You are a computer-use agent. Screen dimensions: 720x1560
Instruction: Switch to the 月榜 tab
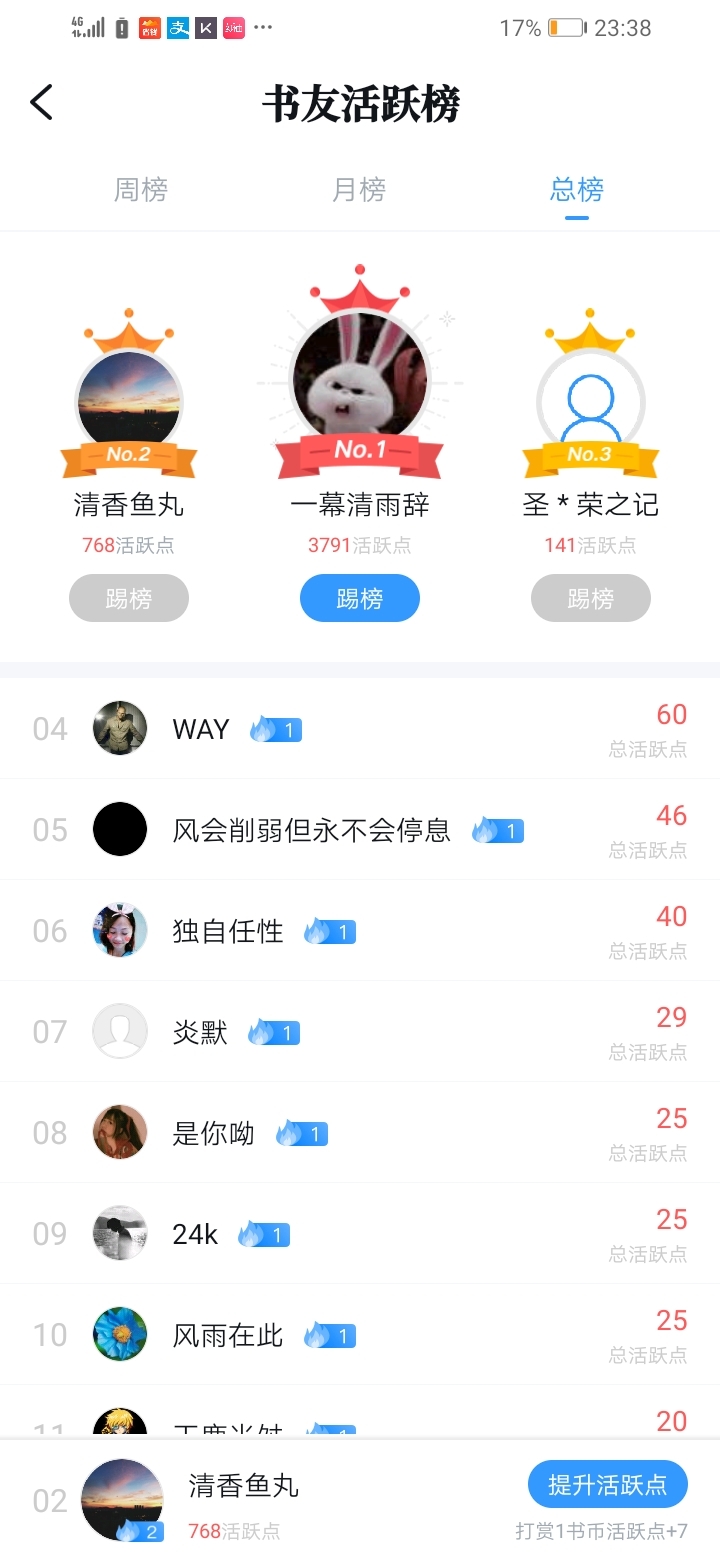[x=359, y=190]
